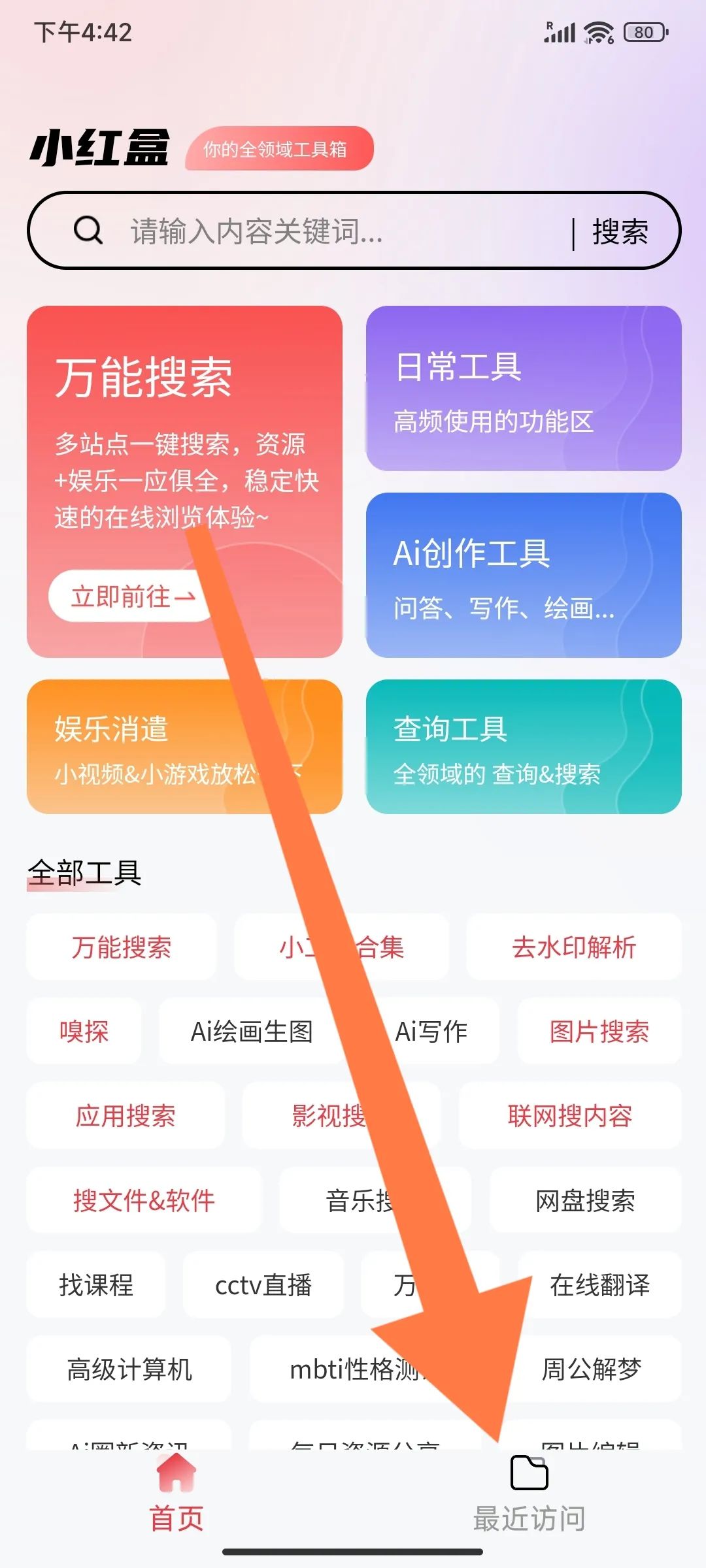
Task: Open the 找课程 tool
Action: [96, 1284]
